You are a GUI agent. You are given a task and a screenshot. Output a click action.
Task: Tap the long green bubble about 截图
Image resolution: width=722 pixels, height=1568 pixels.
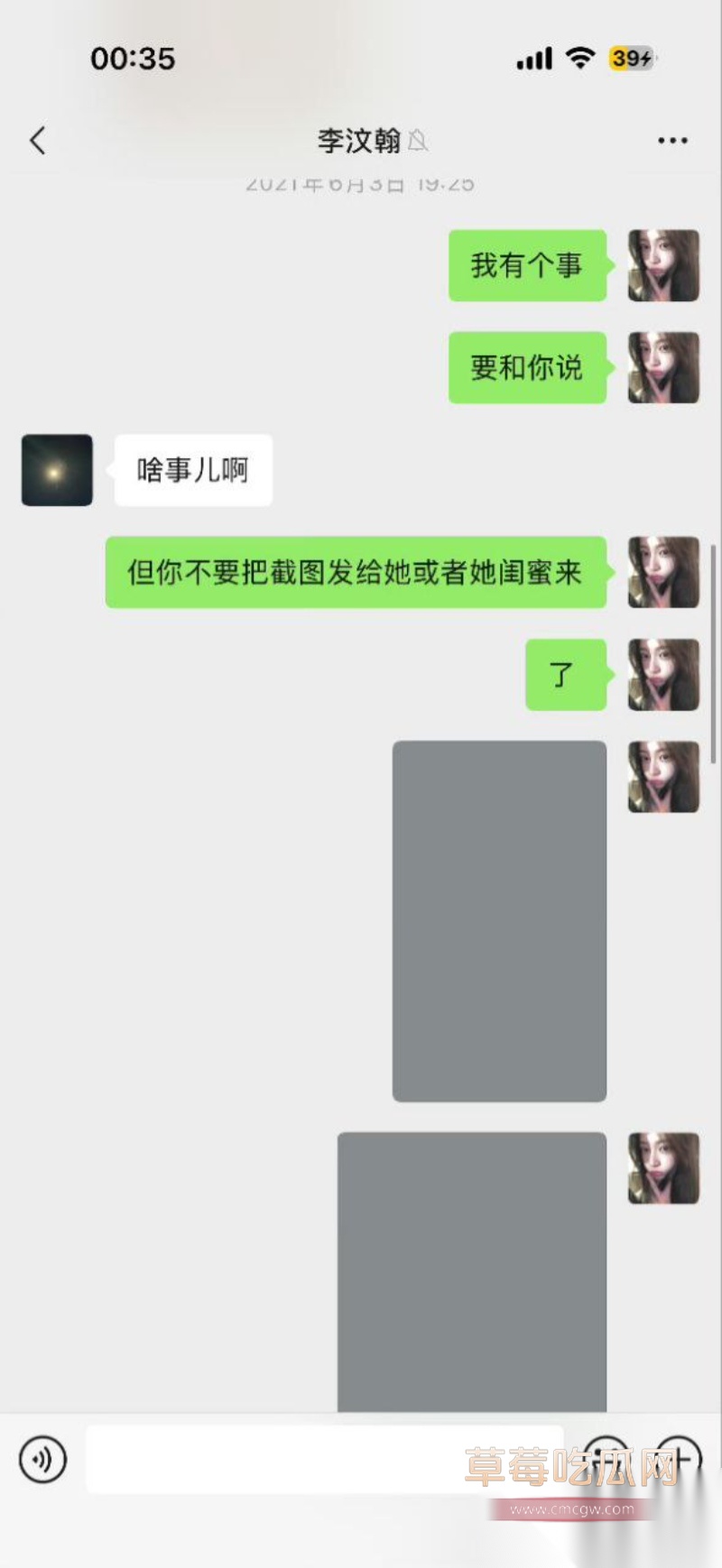pos(355,572)
